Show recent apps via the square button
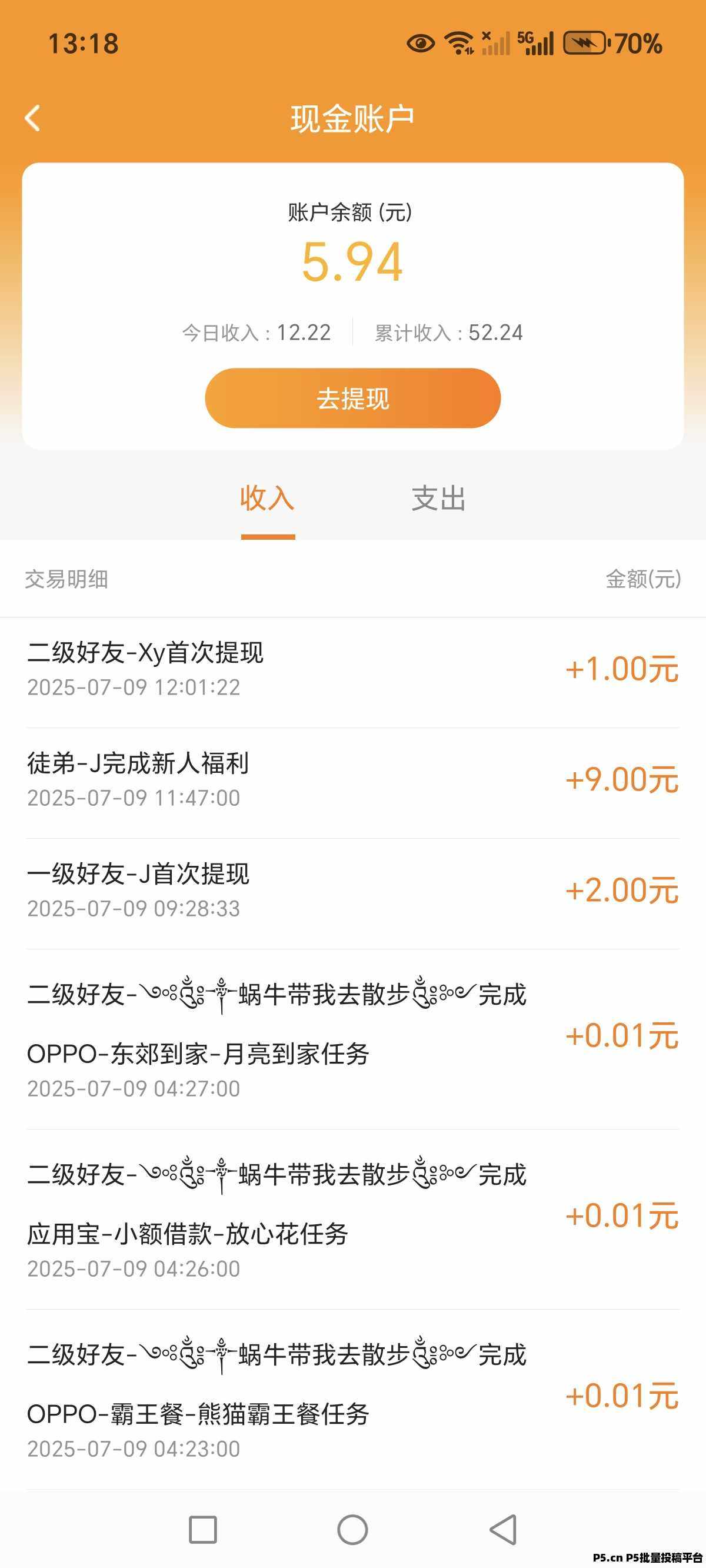The width and height of the screenshot is (706, 1568). pyautogui.click(x=202, y=1529)
